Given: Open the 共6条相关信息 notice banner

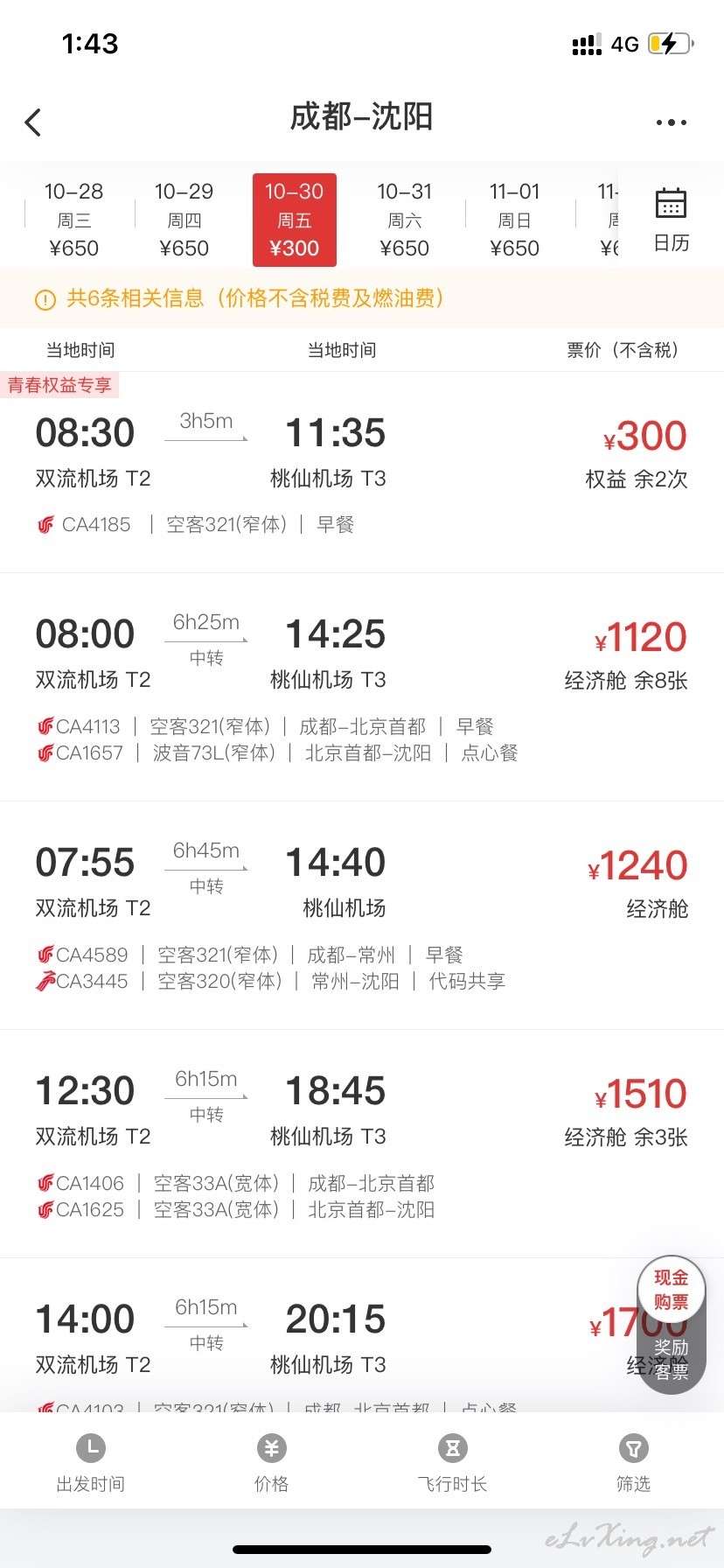Looking at the screenshot, I should click(362, 298).
